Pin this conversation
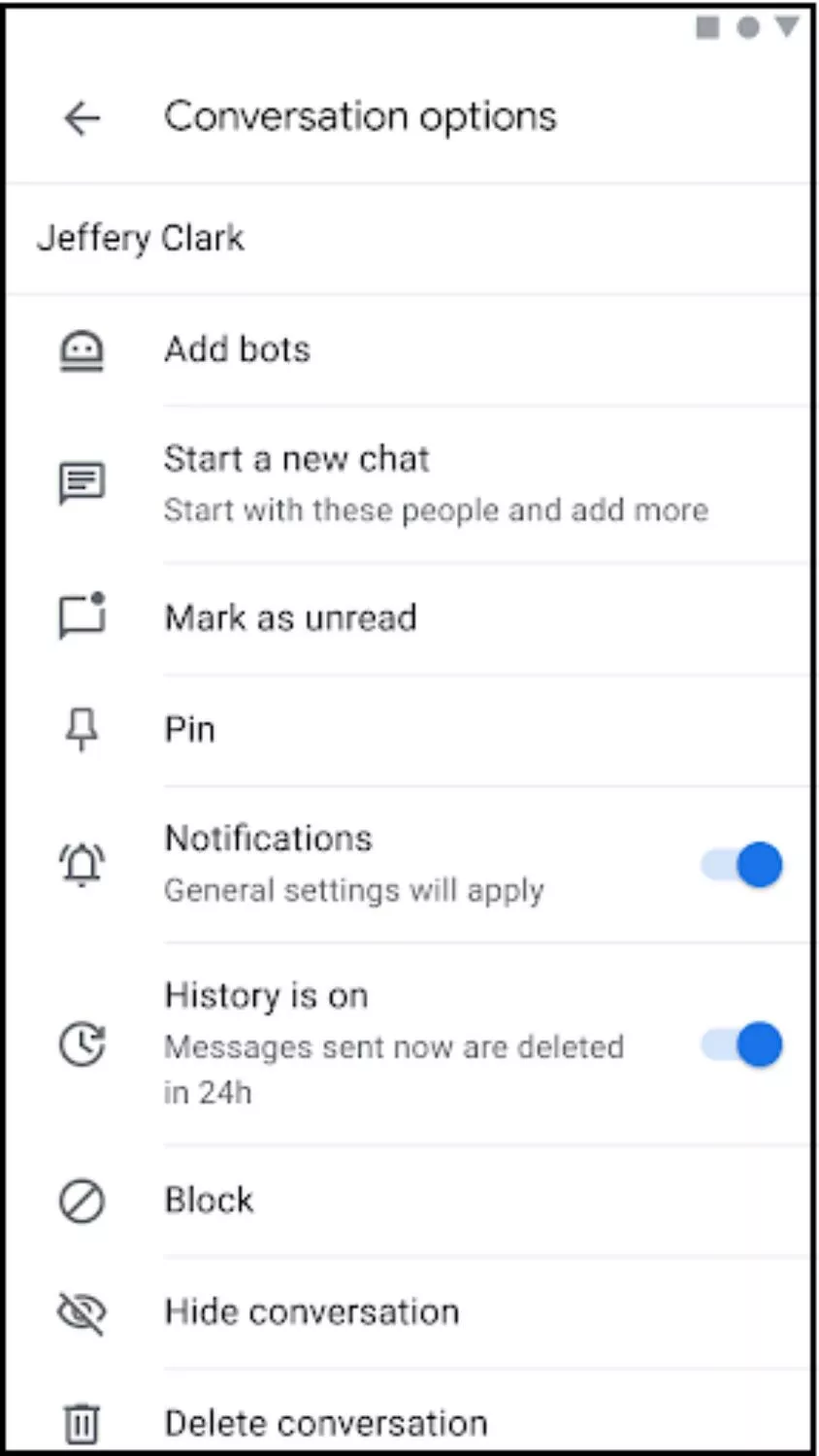819x1456 pixels. pos(190,729)
